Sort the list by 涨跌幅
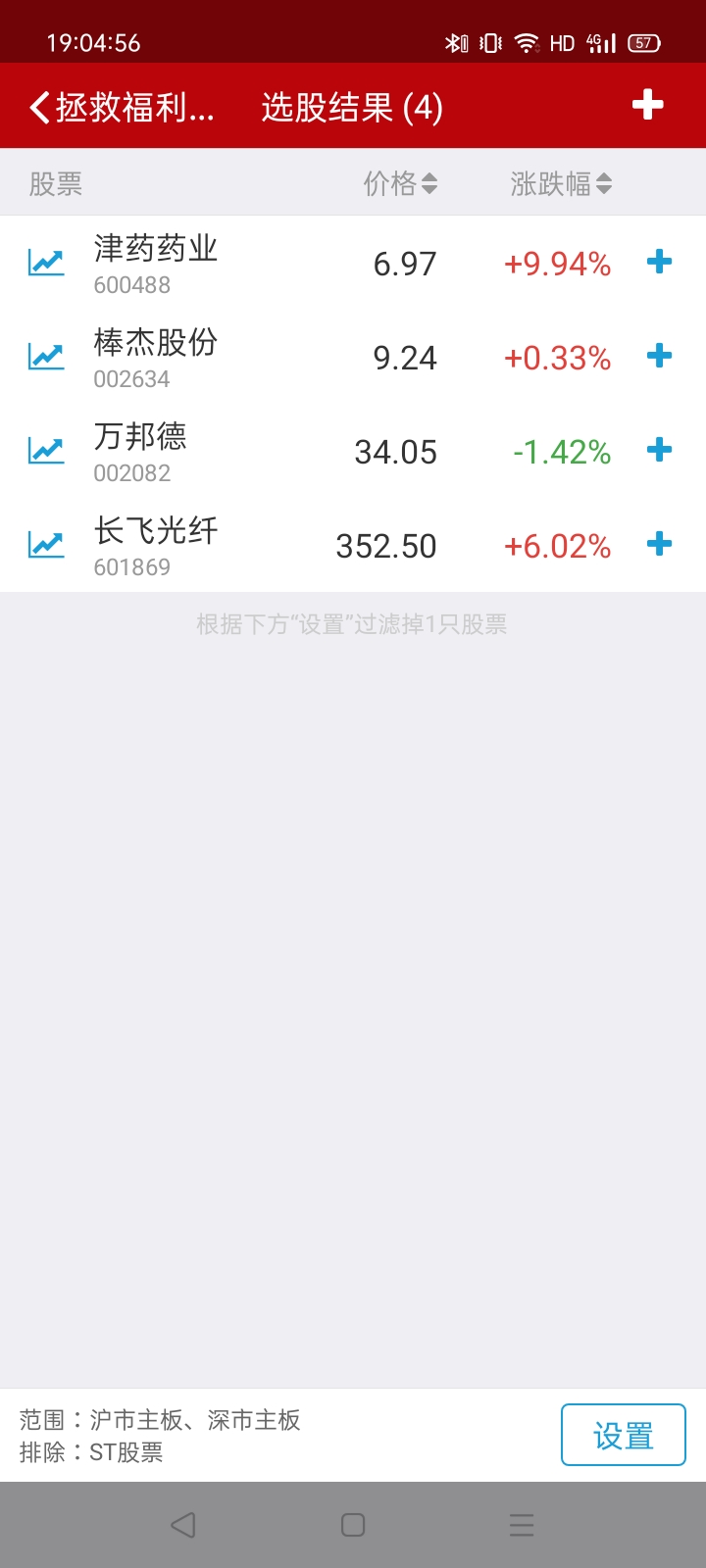The width and height of the screenshot is (706, 1568). point(561,183)
